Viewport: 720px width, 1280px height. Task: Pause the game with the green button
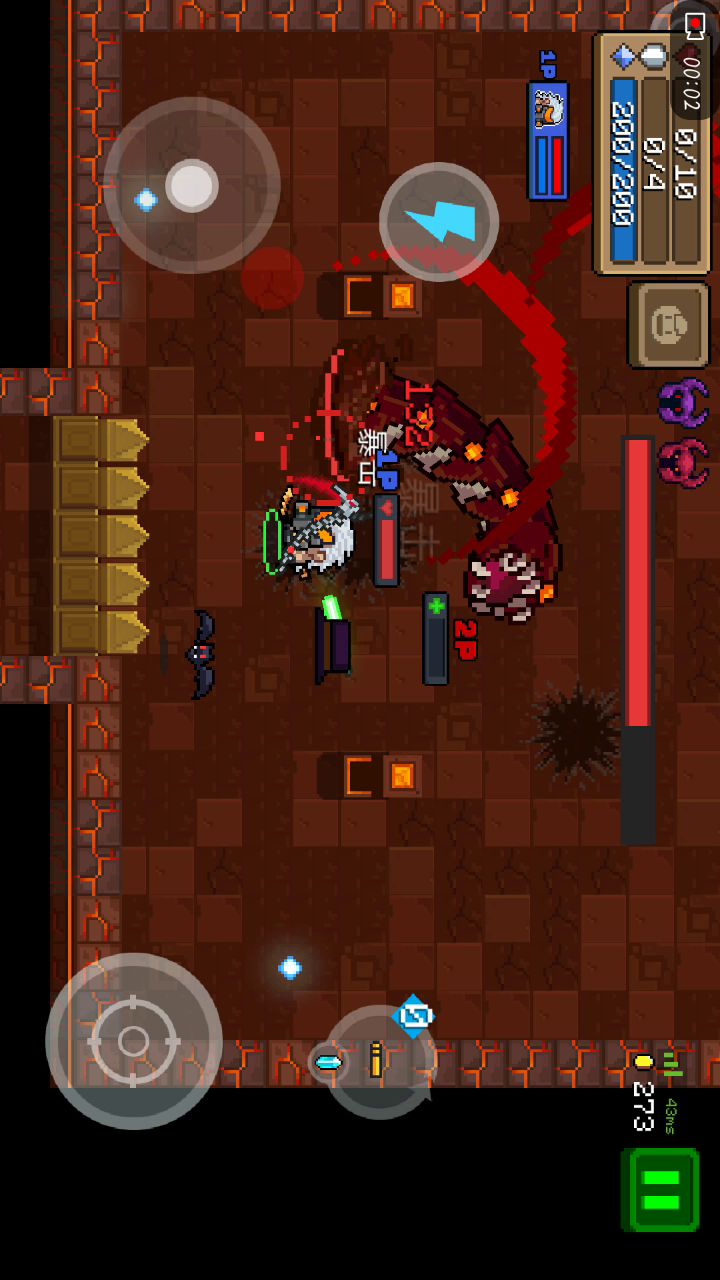coord(660,1190)
